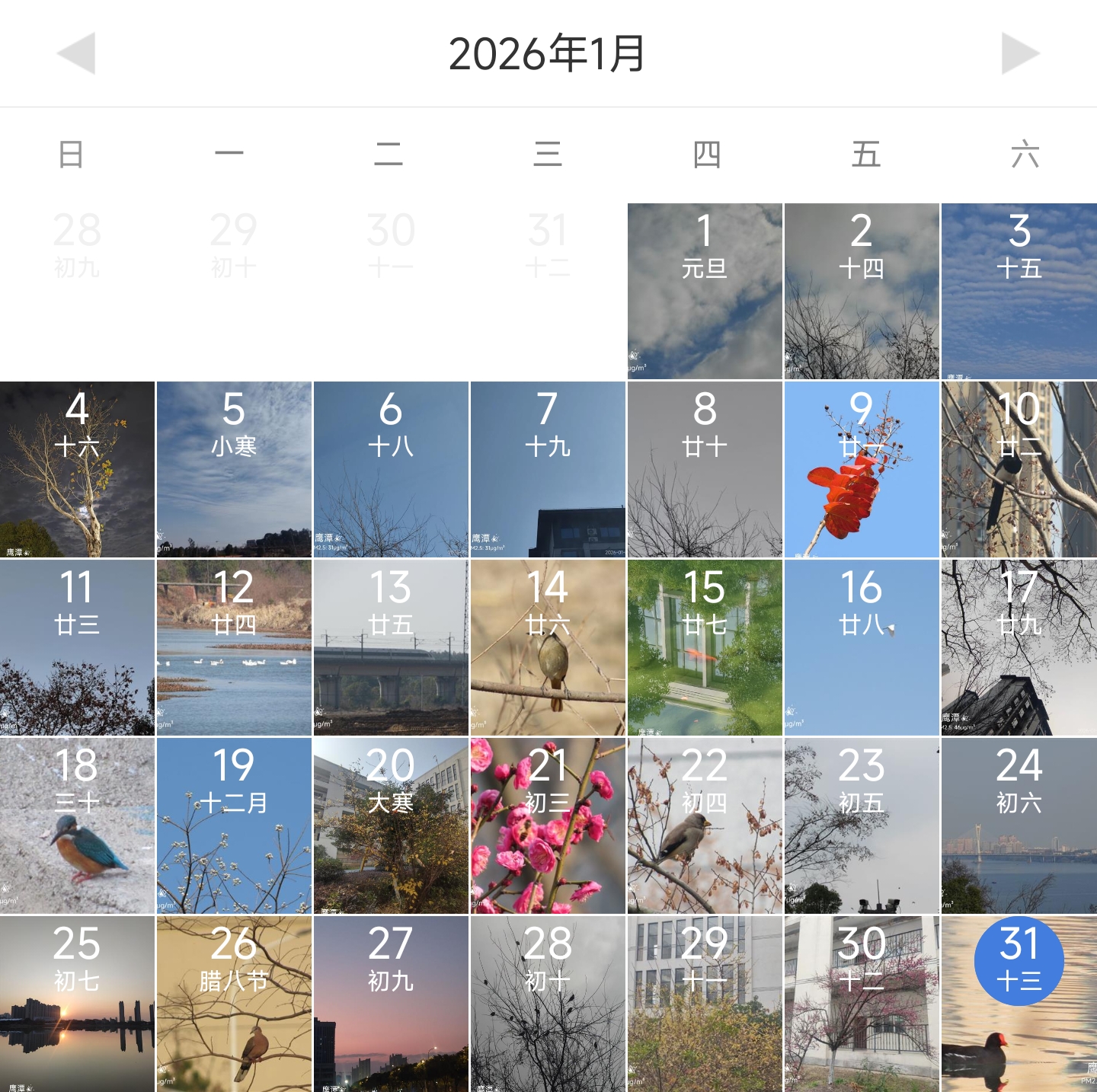Open the January 13 train bridge photo
This screenshot has width=1097, height=1092.
point(391,647)
